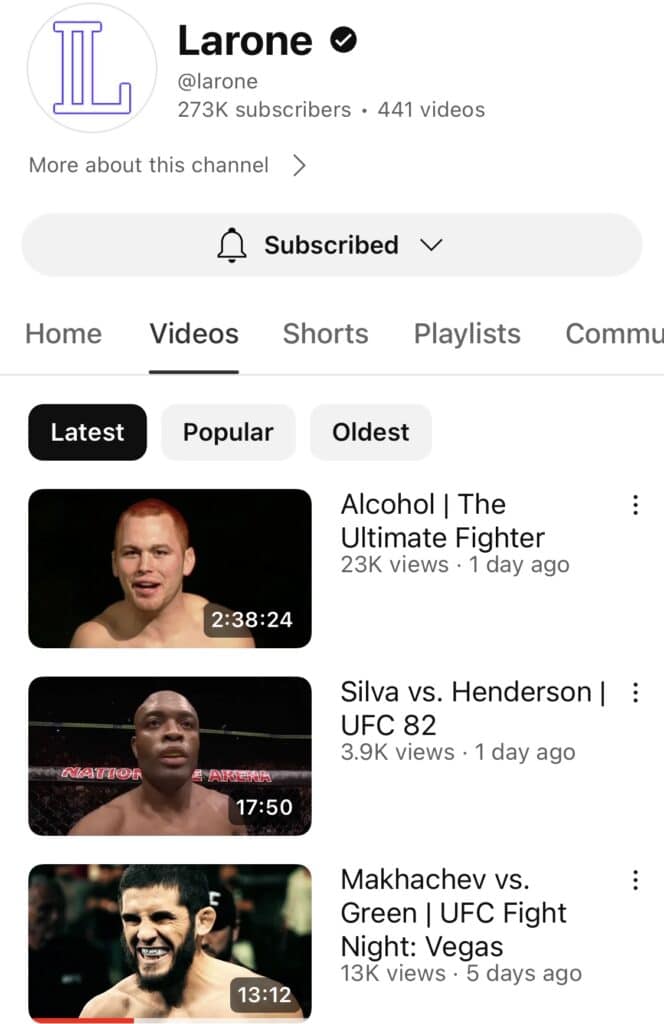The image size is (664, 1024).
Task: Open the Larone channel avatar
Action: [91, 68]
